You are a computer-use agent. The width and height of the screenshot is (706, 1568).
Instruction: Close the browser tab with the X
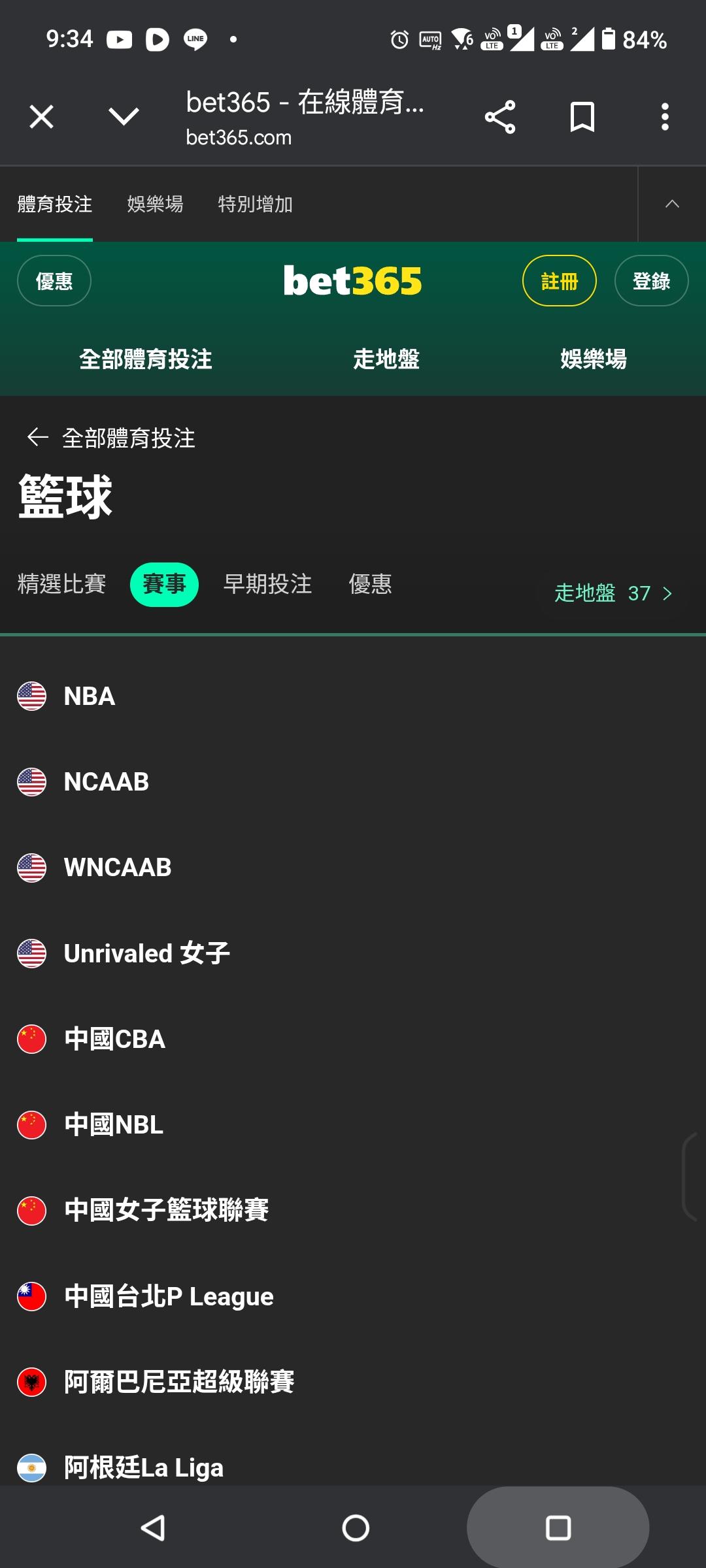41,118
